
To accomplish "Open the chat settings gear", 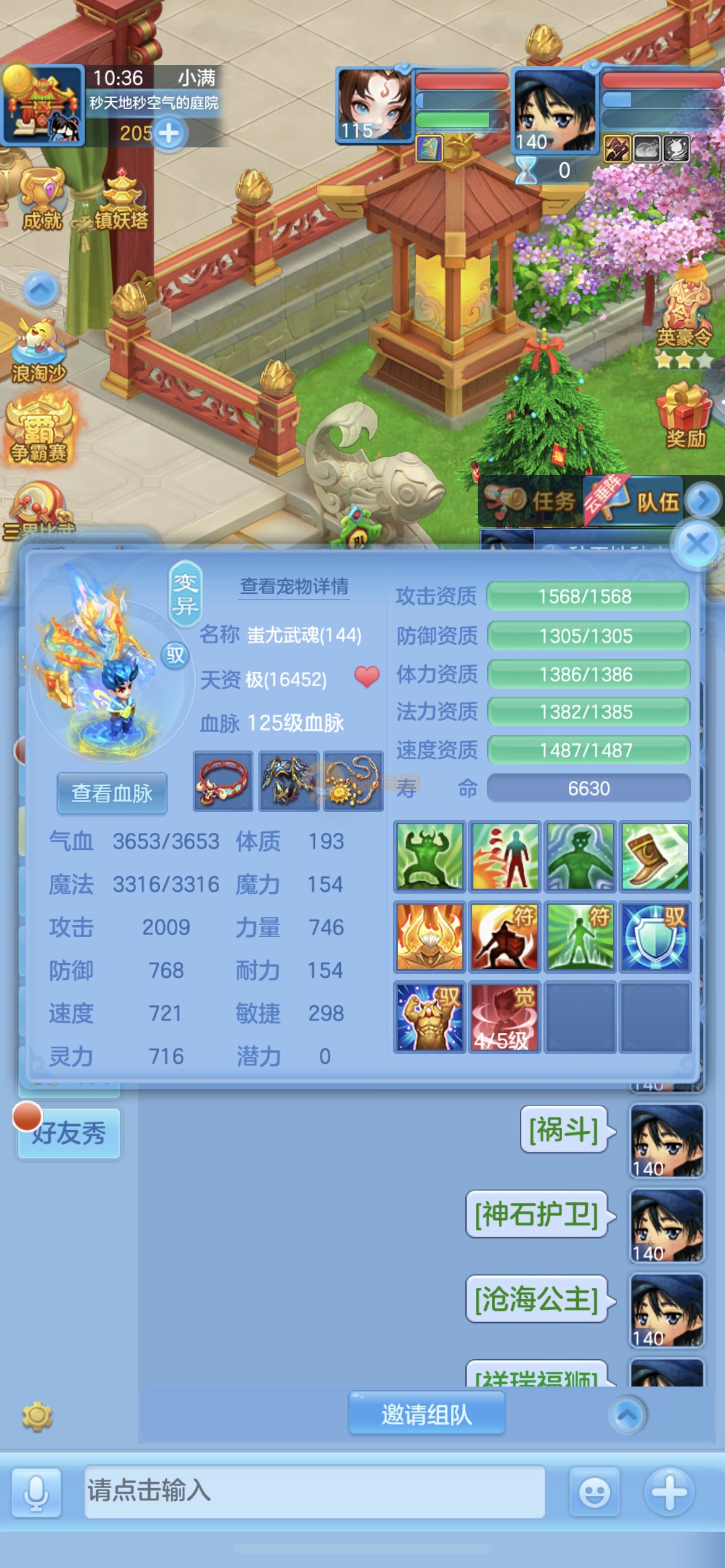I will coord(37,1416).
